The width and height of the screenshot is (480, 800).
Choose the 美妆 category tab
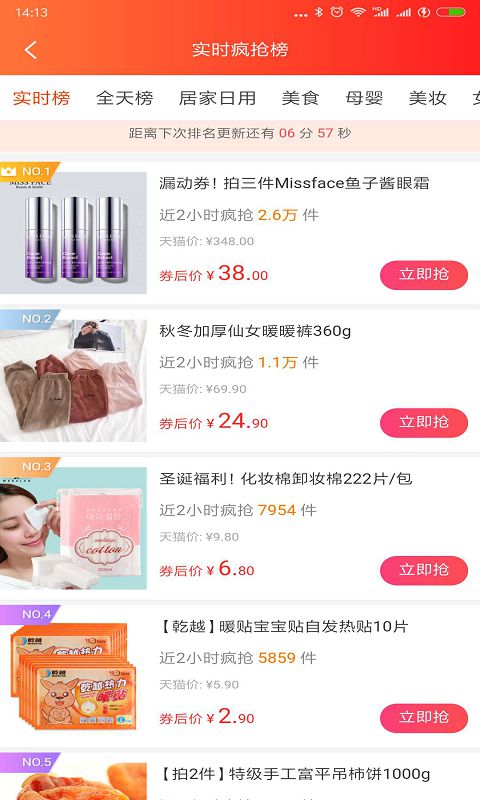pyautogui.click(x=427, y=98)
